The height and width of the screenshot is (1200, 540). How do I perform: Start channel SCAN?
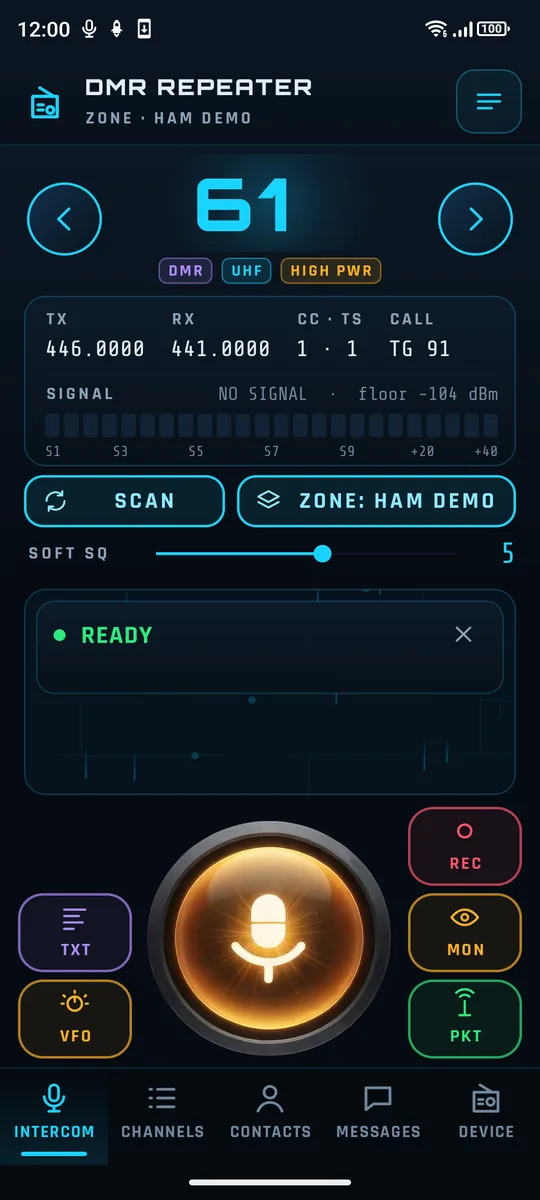click(x=125, y=501)
